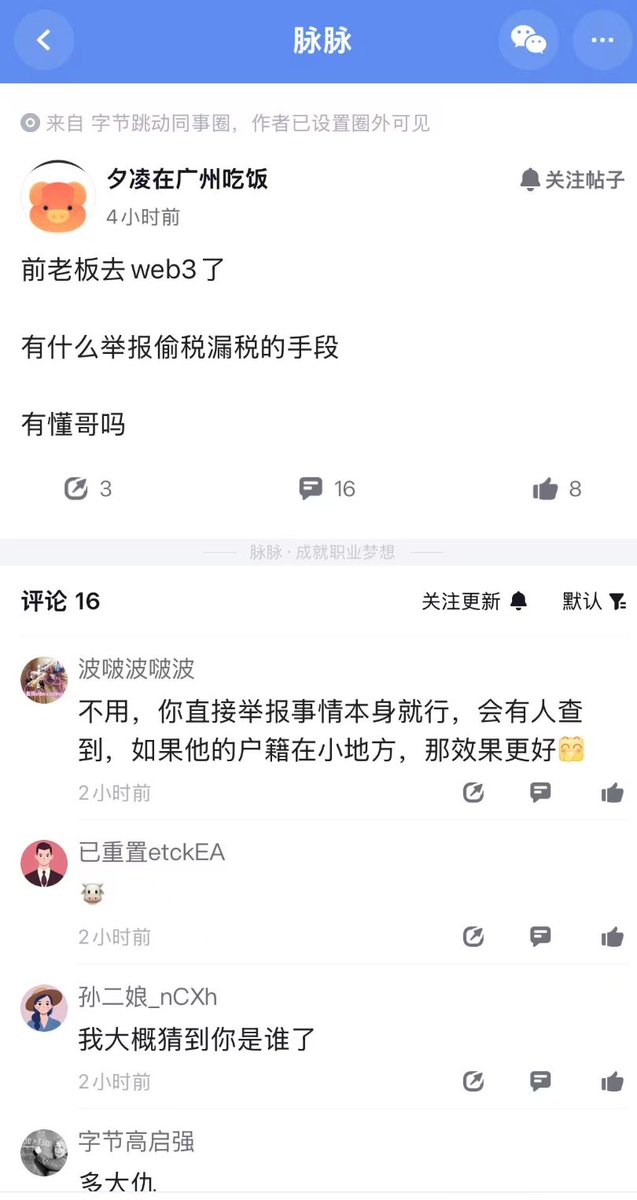Reply to 孙二娘_nCXh's comment
The image size is (637, 1200).
tap(540, 1081)
